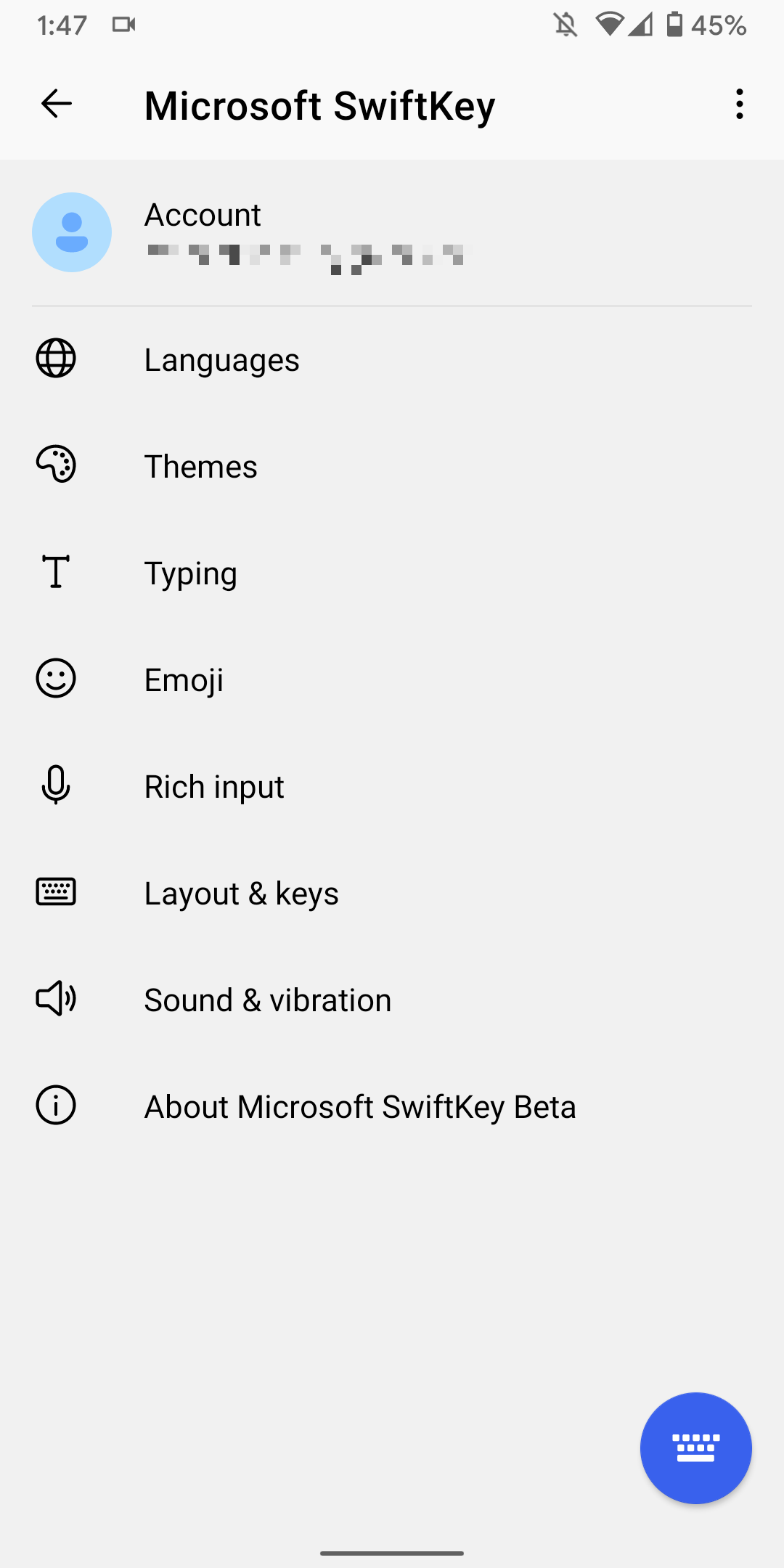784x1568 pixels.
Task: Select the Themes palette icon
Action: click(x=55, y=465)
